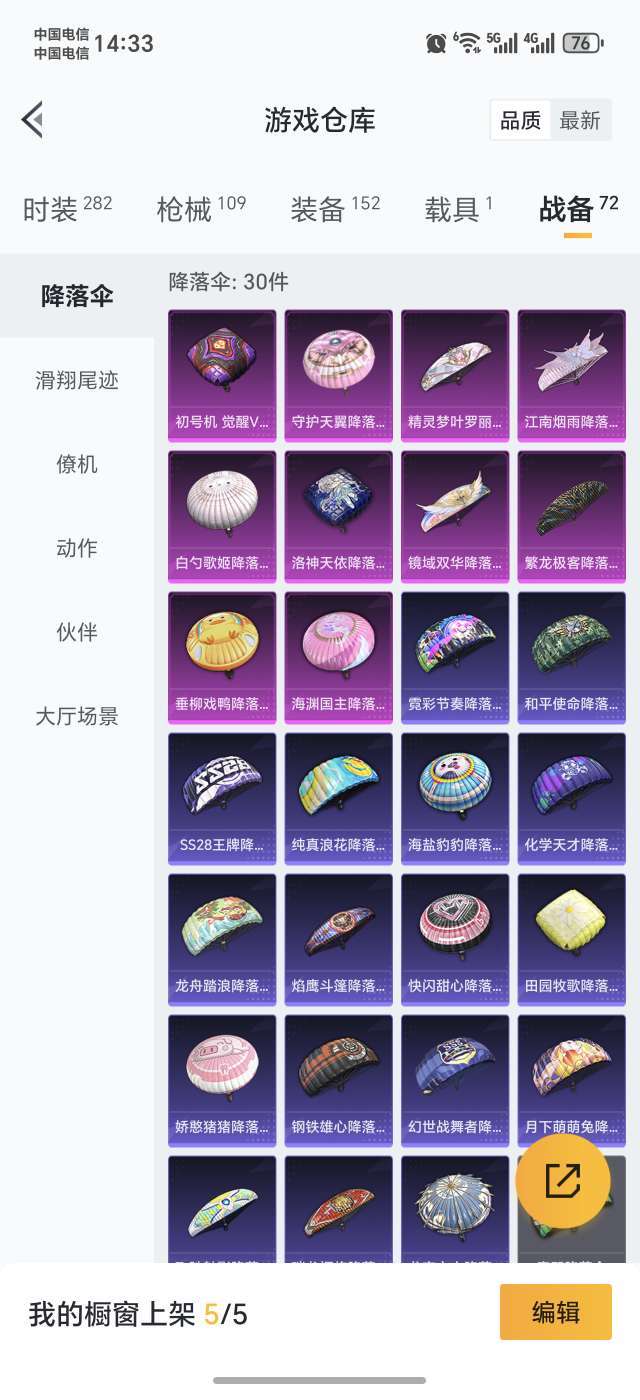Go back from 游戏仓库
This screenshot has height=1400, width=640.
pyautogui.click(x=32, y=120)
